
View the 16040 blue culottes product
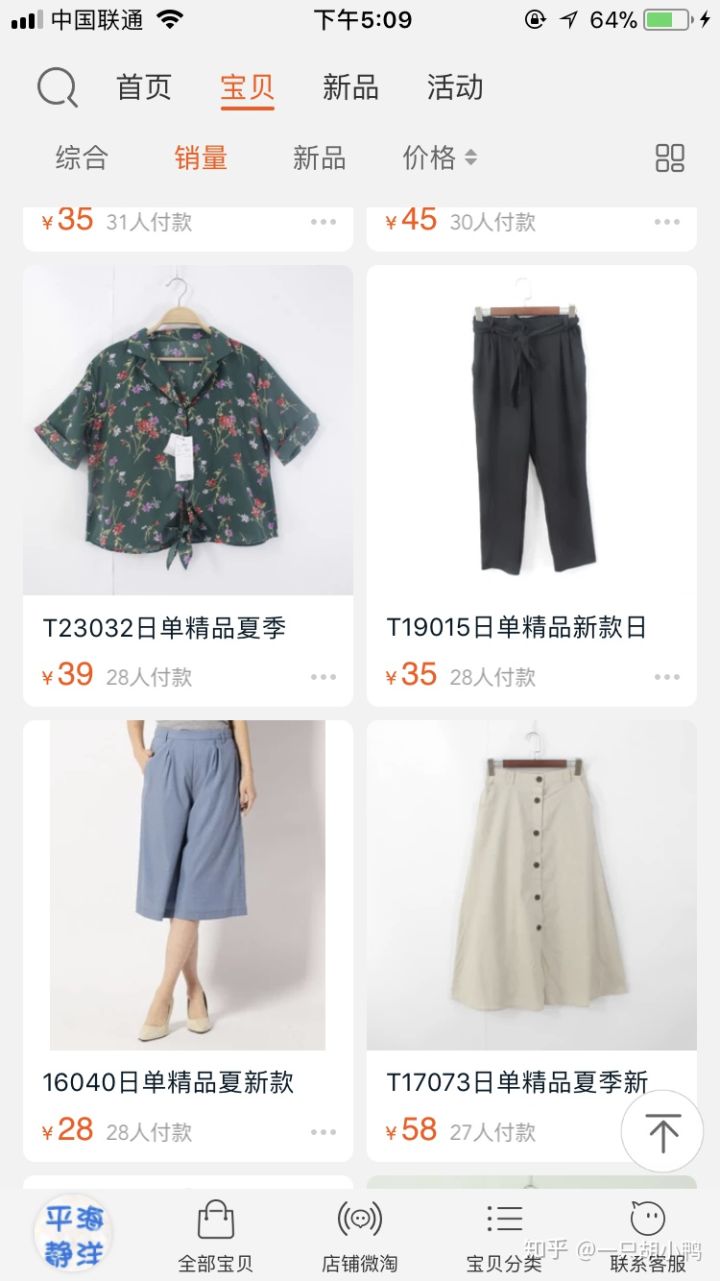click(x=188, y=885)
